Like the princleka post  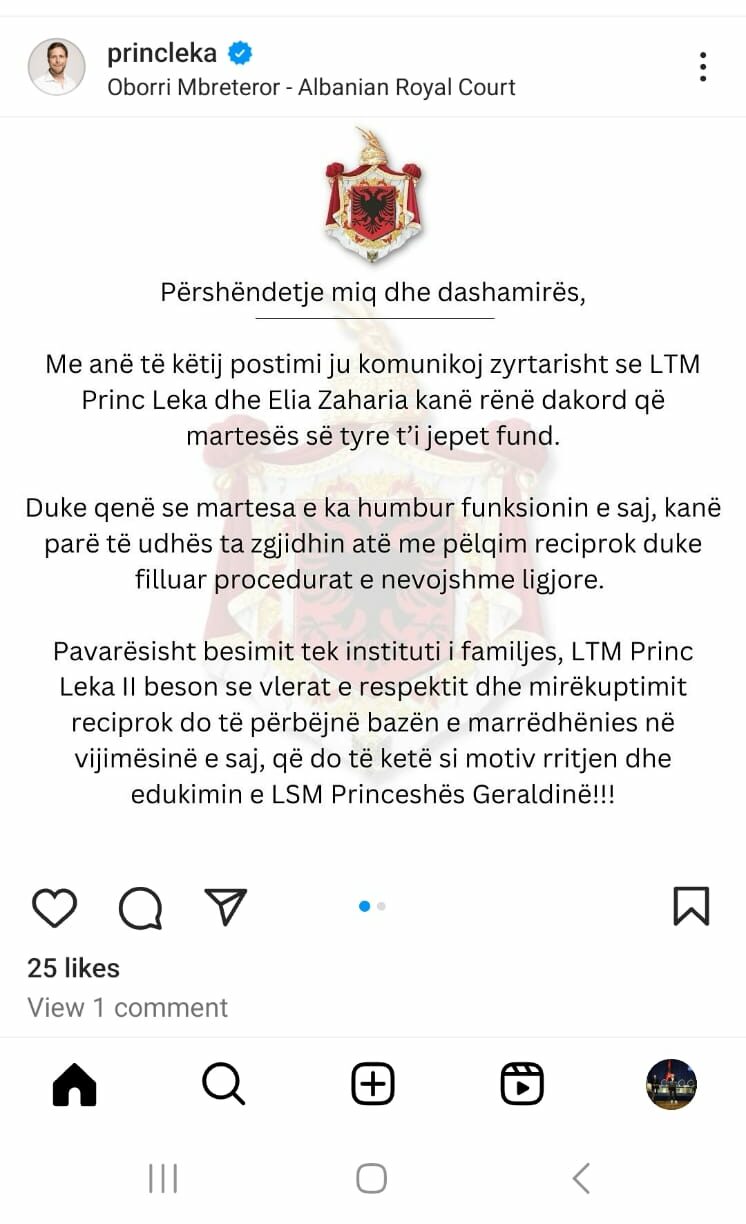point(54,907)
